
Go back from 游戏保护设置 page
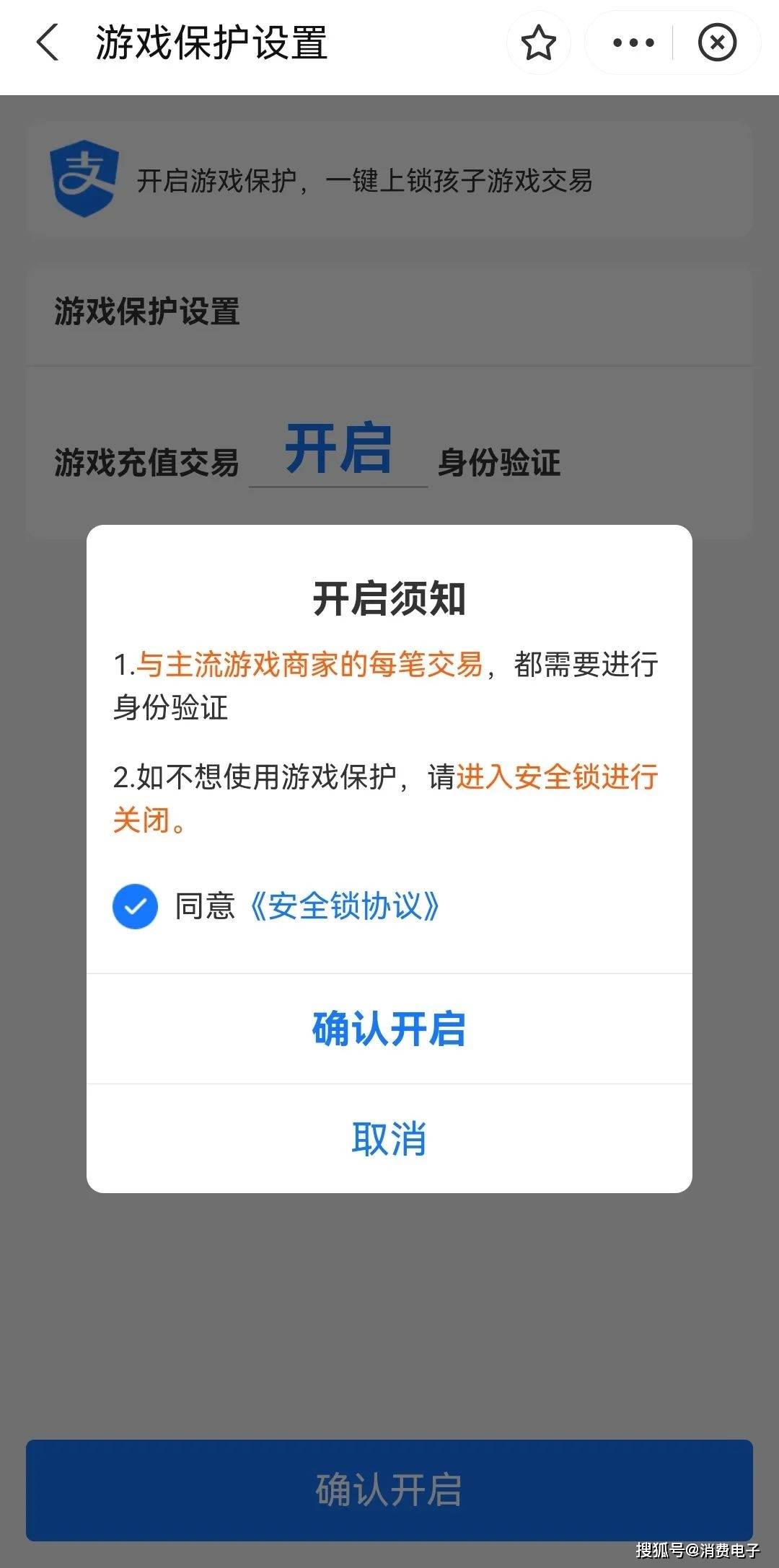click(48, 43)
